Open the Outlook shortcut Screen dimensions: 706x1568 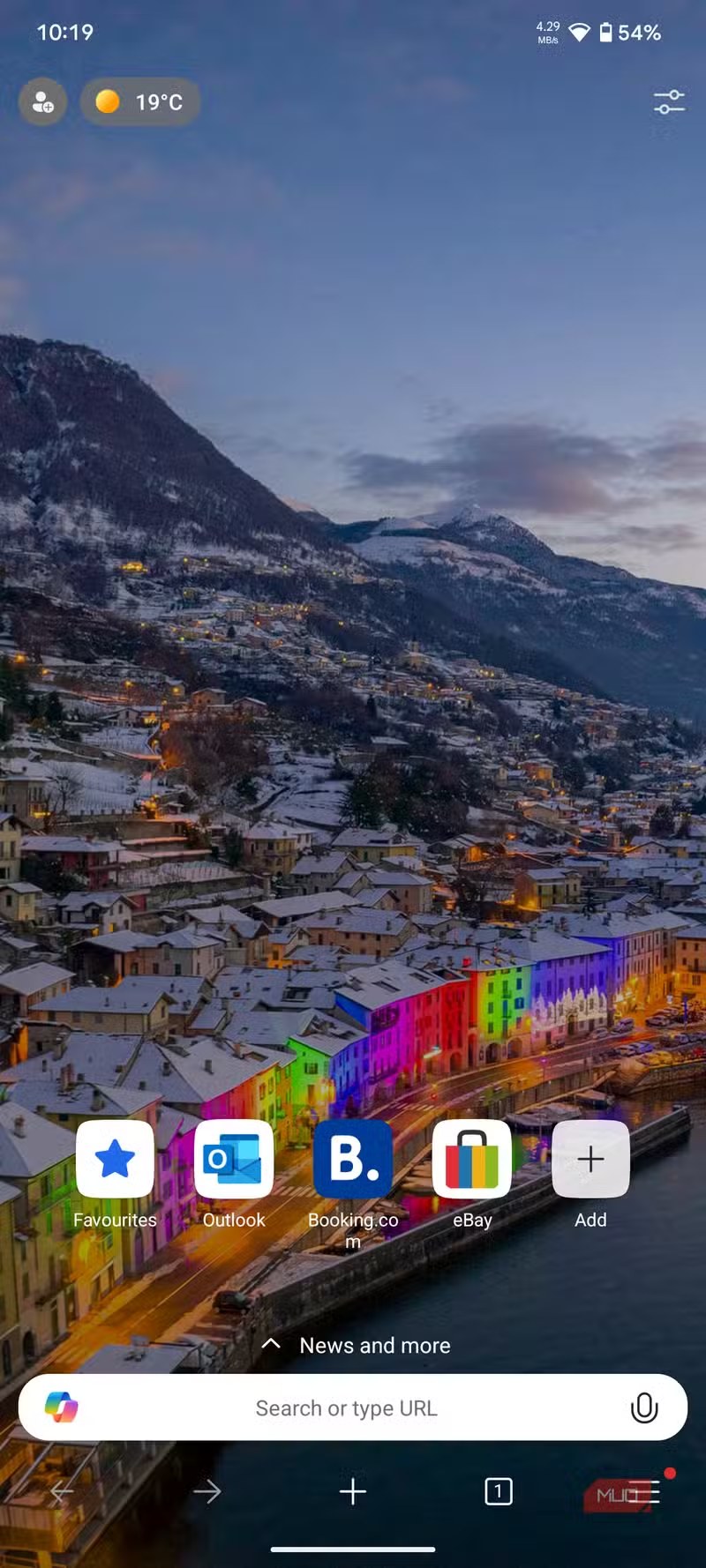234,1159
